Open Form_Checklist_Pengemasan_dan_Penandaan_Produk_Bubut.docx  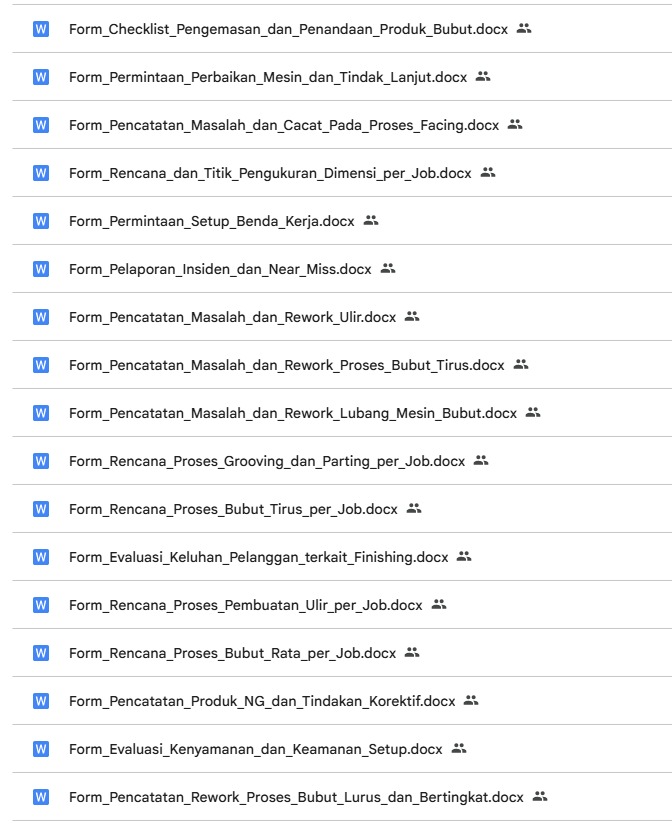tap(288, 29)
